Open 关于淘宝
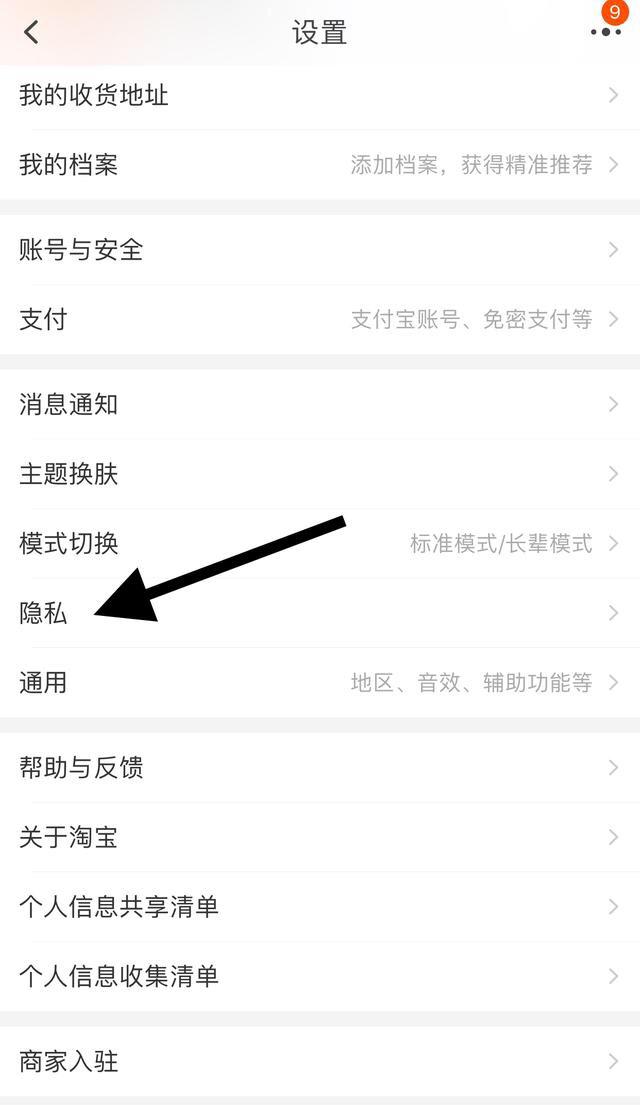This screenshot has height=1105, width=640. (320, 837)
